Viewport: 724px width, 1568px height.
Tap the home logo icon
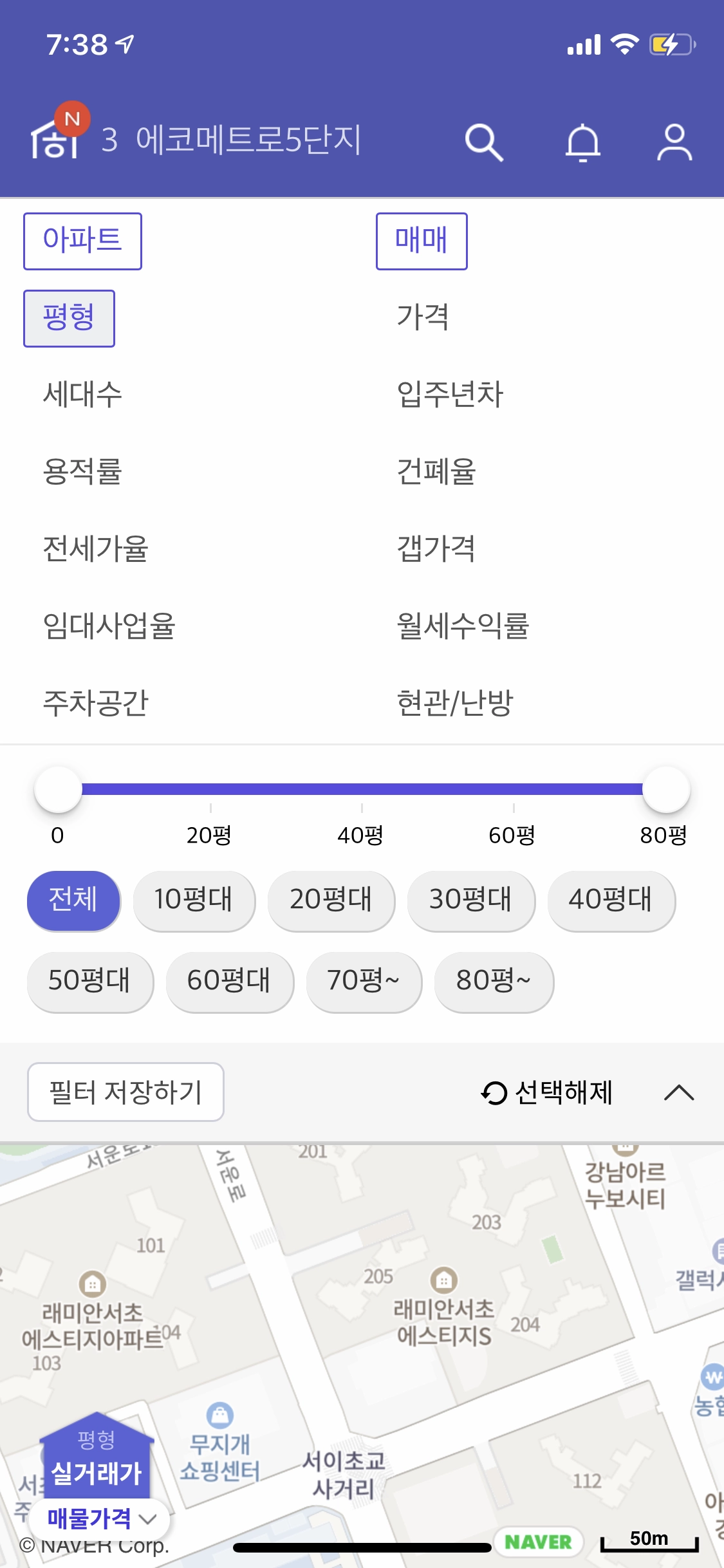click(x=55, y=134)
